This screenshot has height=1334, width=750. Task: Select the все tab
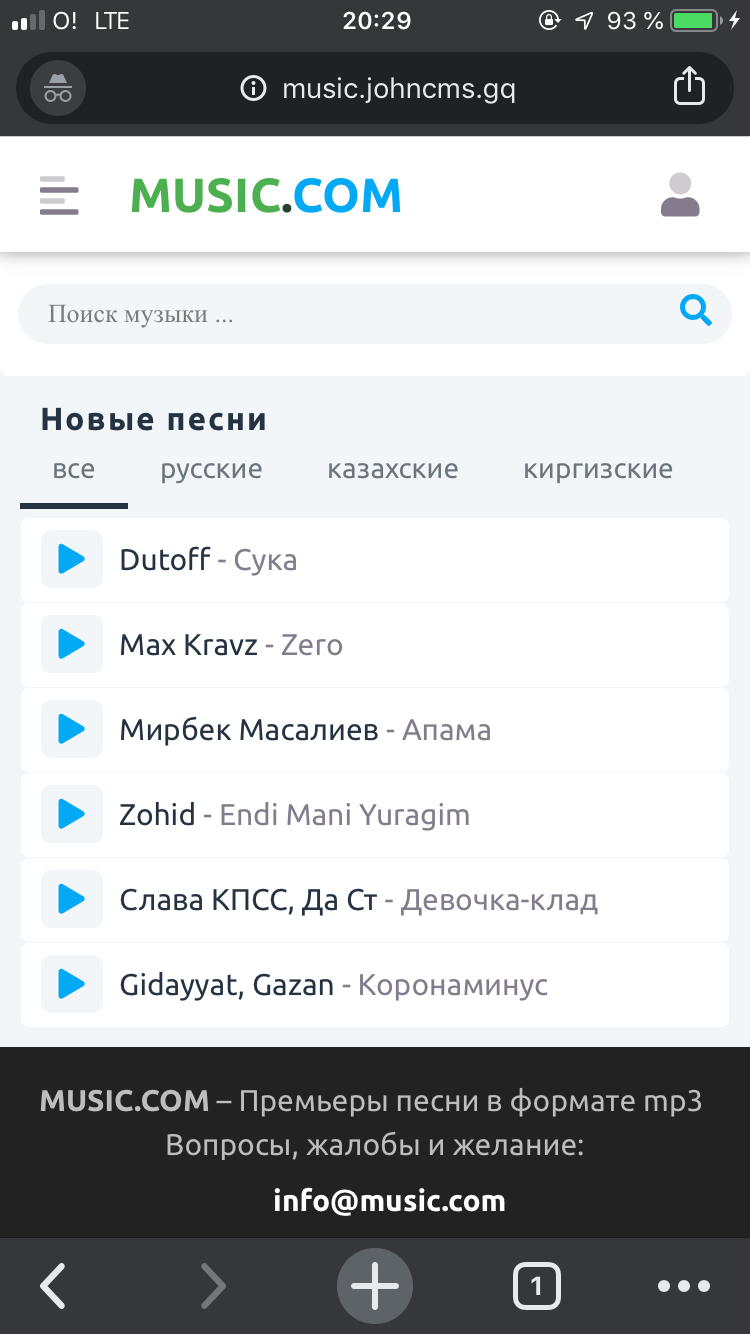(74, 469)
